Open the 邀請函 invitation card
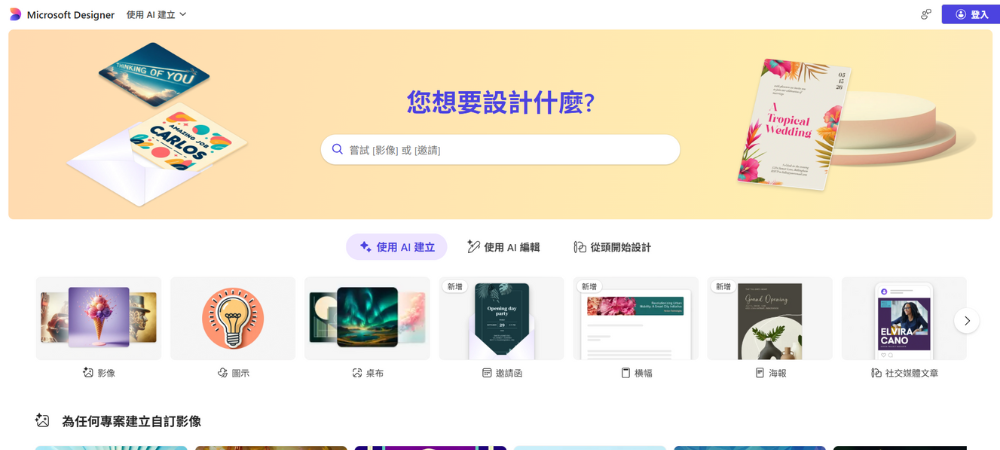Screen dimensions: 1000x450 (501, 319)
